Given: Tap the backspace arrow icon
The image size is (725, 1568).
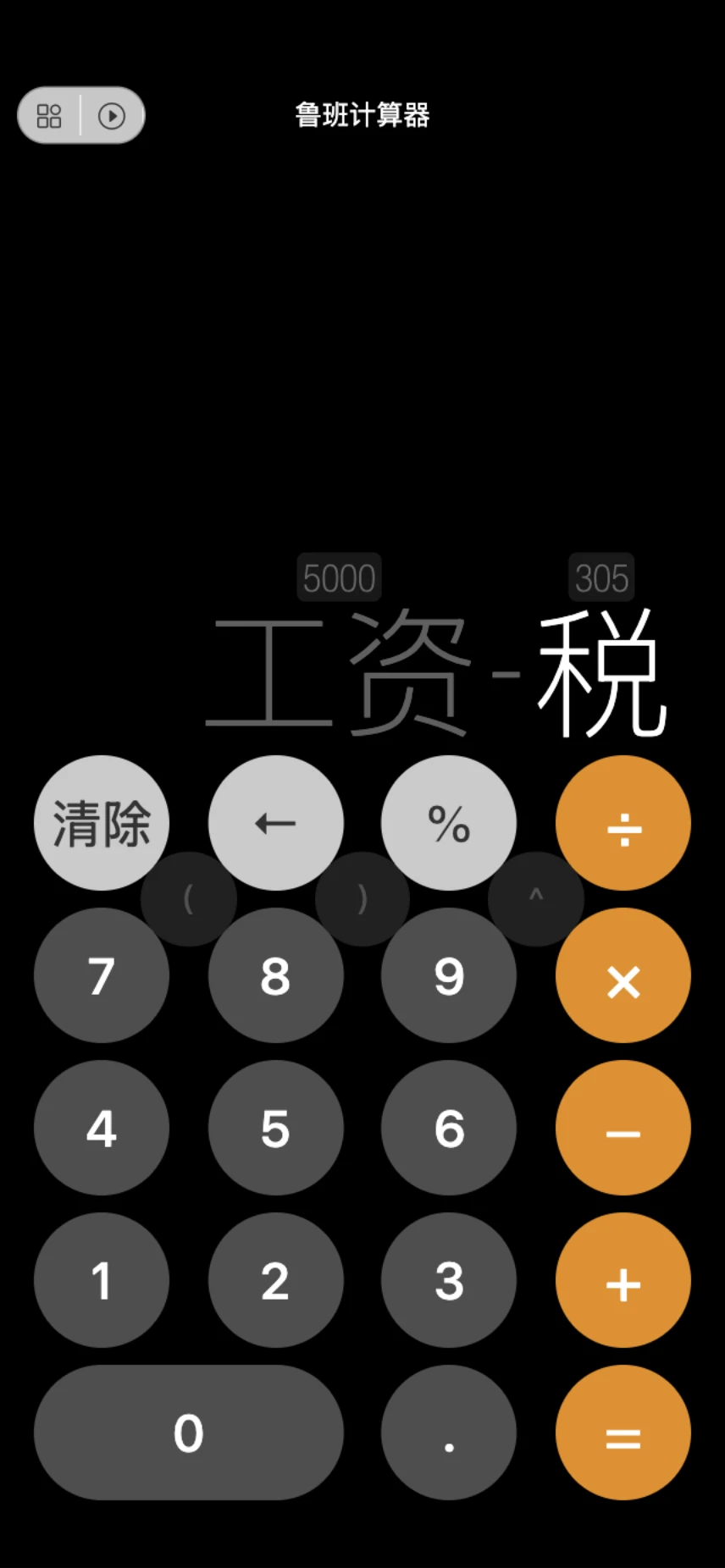Looking at the screenshot, I should (x=275, y=822).
